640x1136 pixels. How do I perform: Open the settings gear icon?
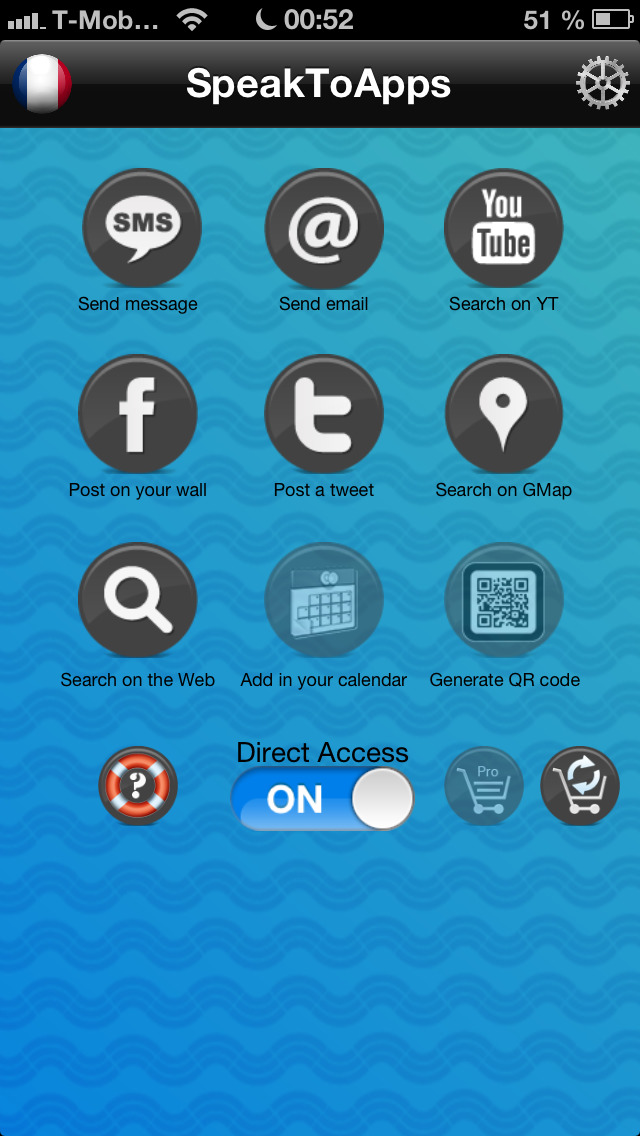pyautogui.click(x=602, y=83)
